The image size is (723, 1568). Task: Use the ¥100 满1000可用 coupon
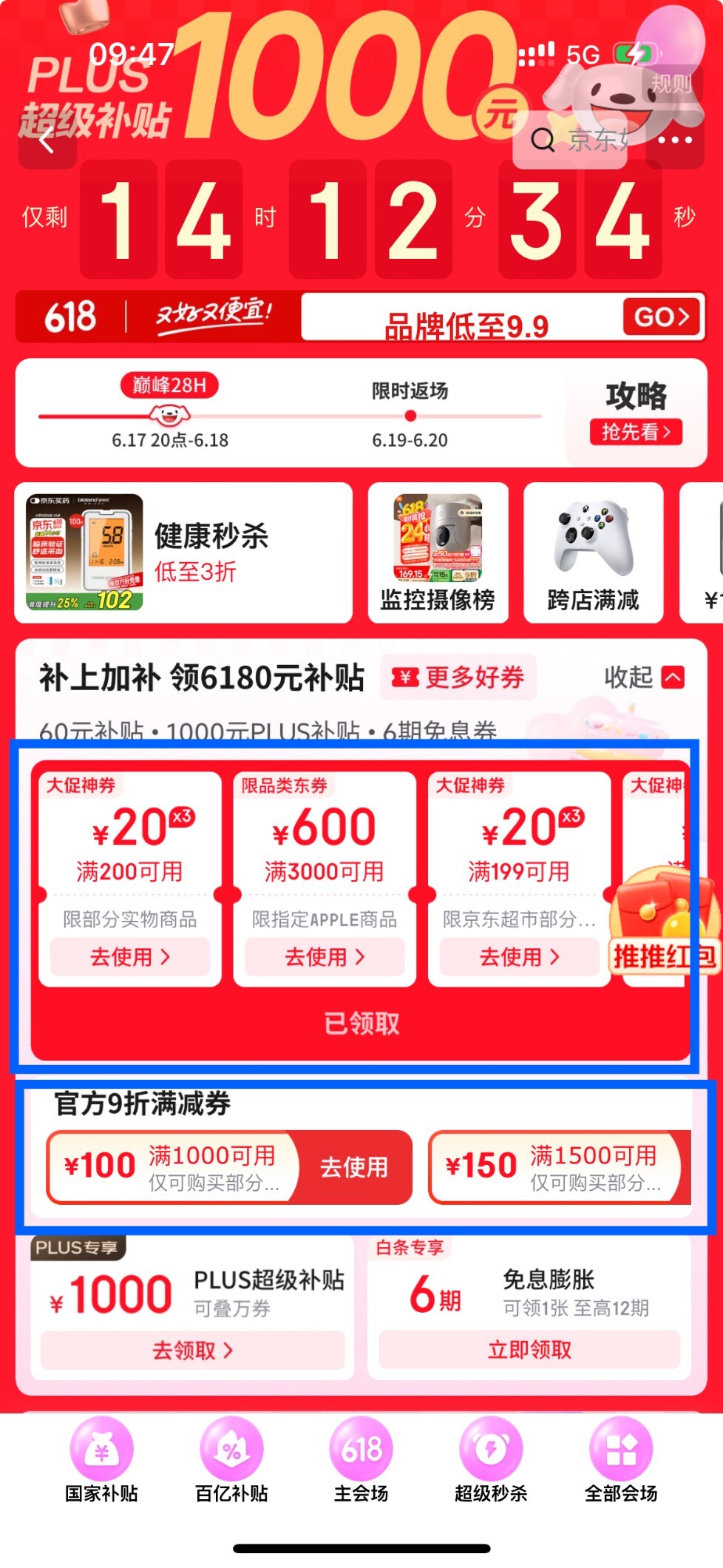(354, 1167)
